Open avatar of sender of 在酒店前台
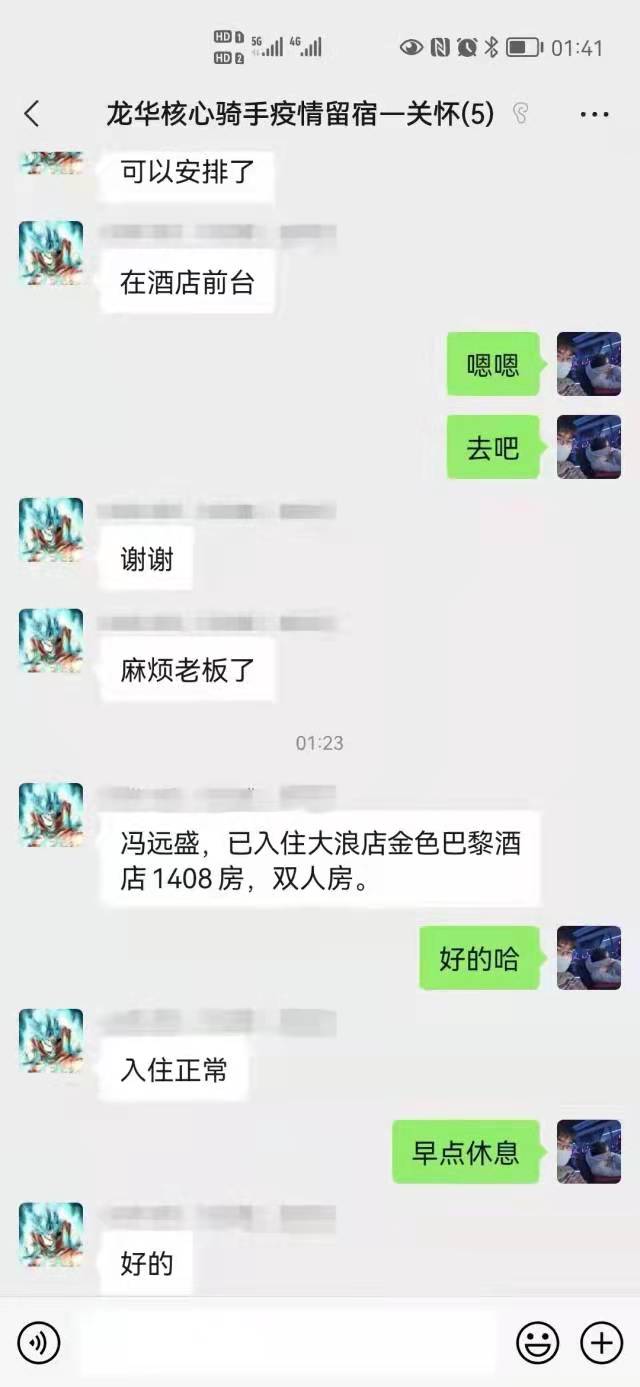This screenshot has width=640, height=1387. point(51,253)
